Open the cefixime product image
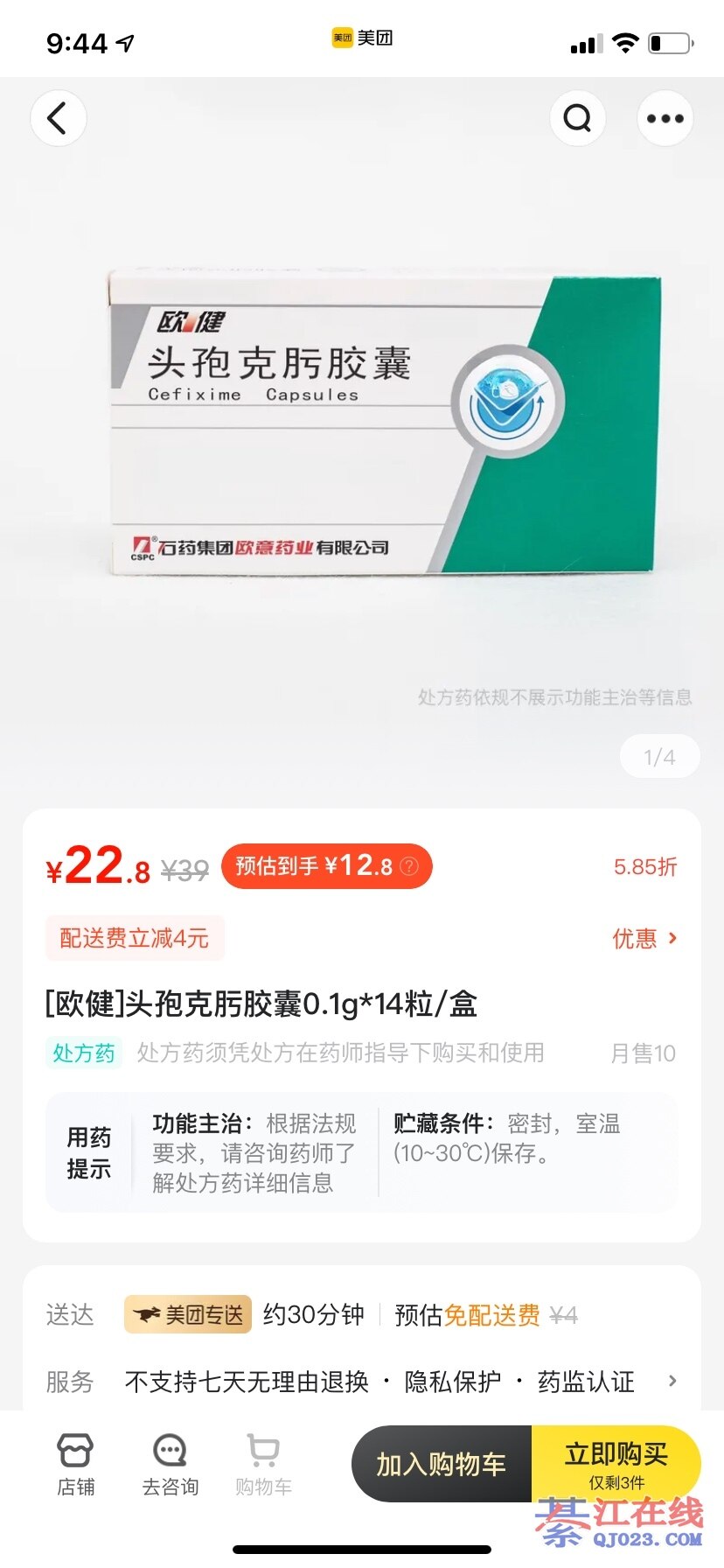The height and width of the screenshot is (1568, 724). (383, 424)
